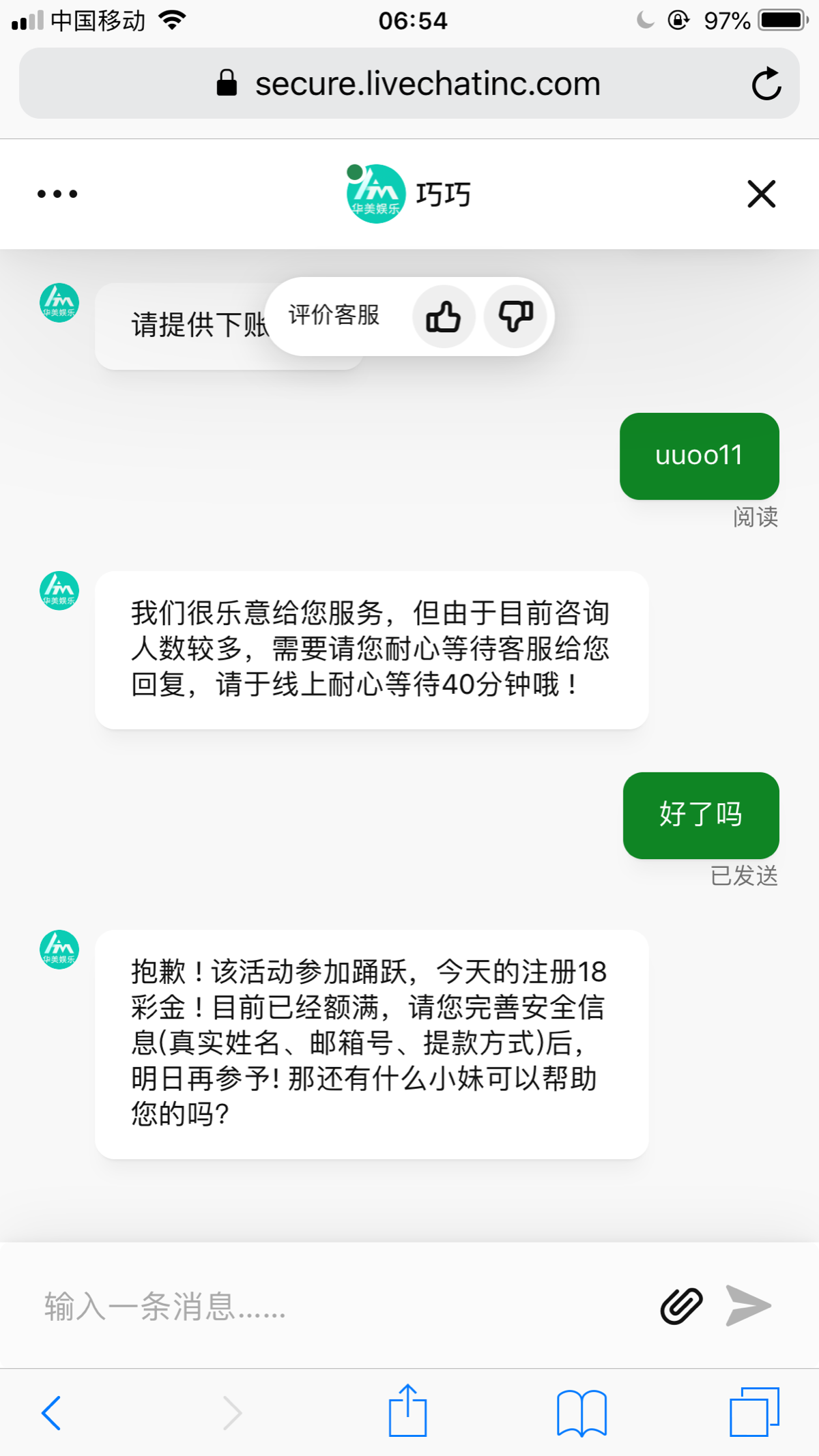Open the three-dot chat options menu
The width and height of the screenshot is (819, 1456).
(x=57, y=194)
